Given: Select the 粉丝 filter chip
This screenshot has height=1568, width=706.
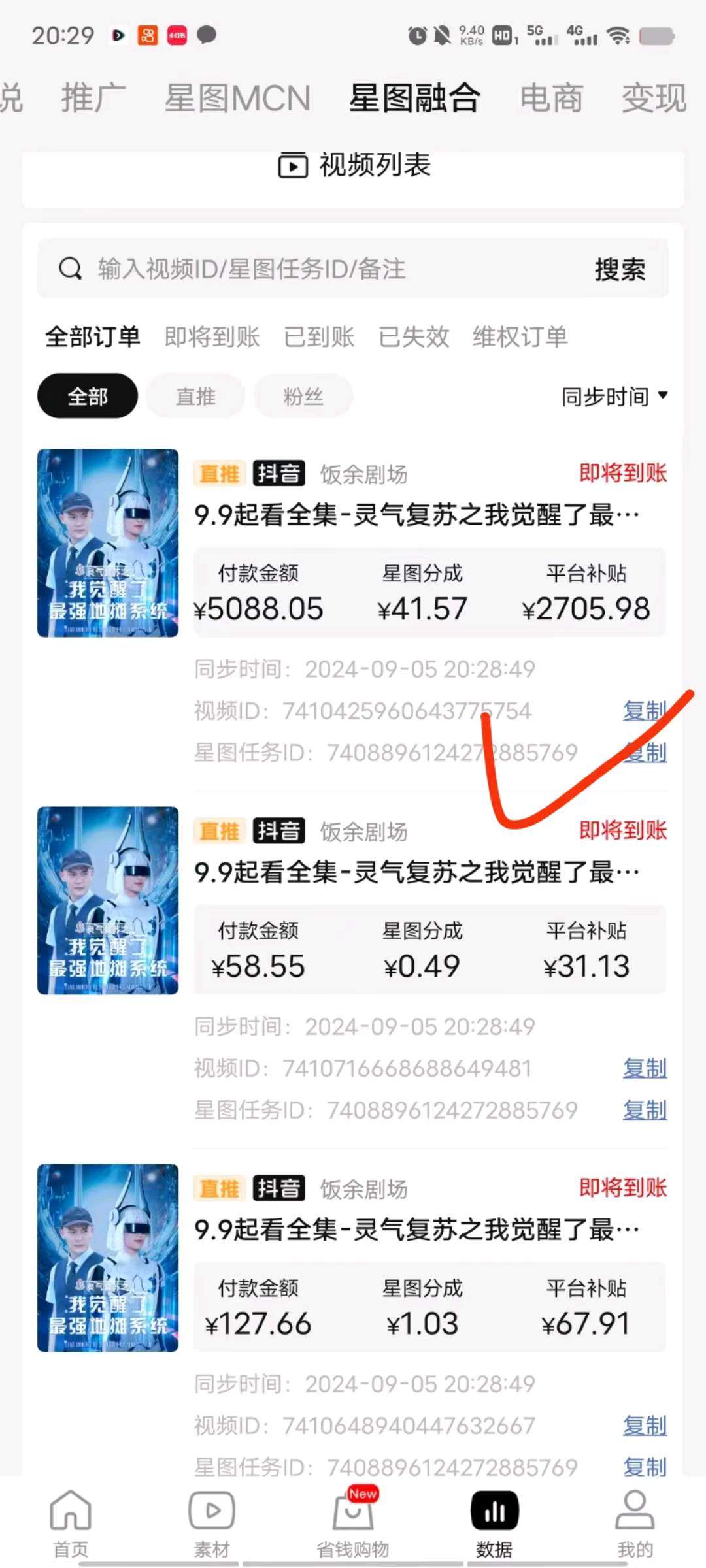Looking at the screenshot, I should click(x=303, y=396).
